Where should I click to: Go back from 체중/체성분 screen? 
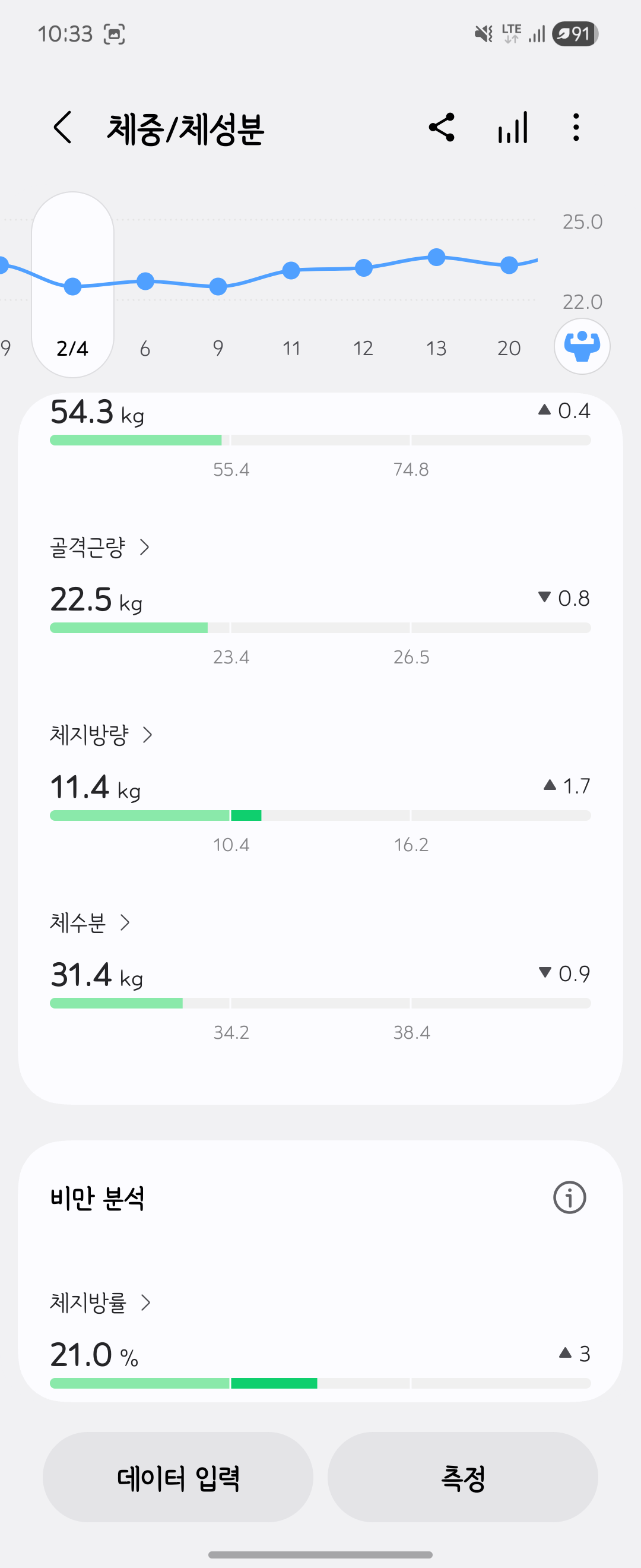[63, 128]
